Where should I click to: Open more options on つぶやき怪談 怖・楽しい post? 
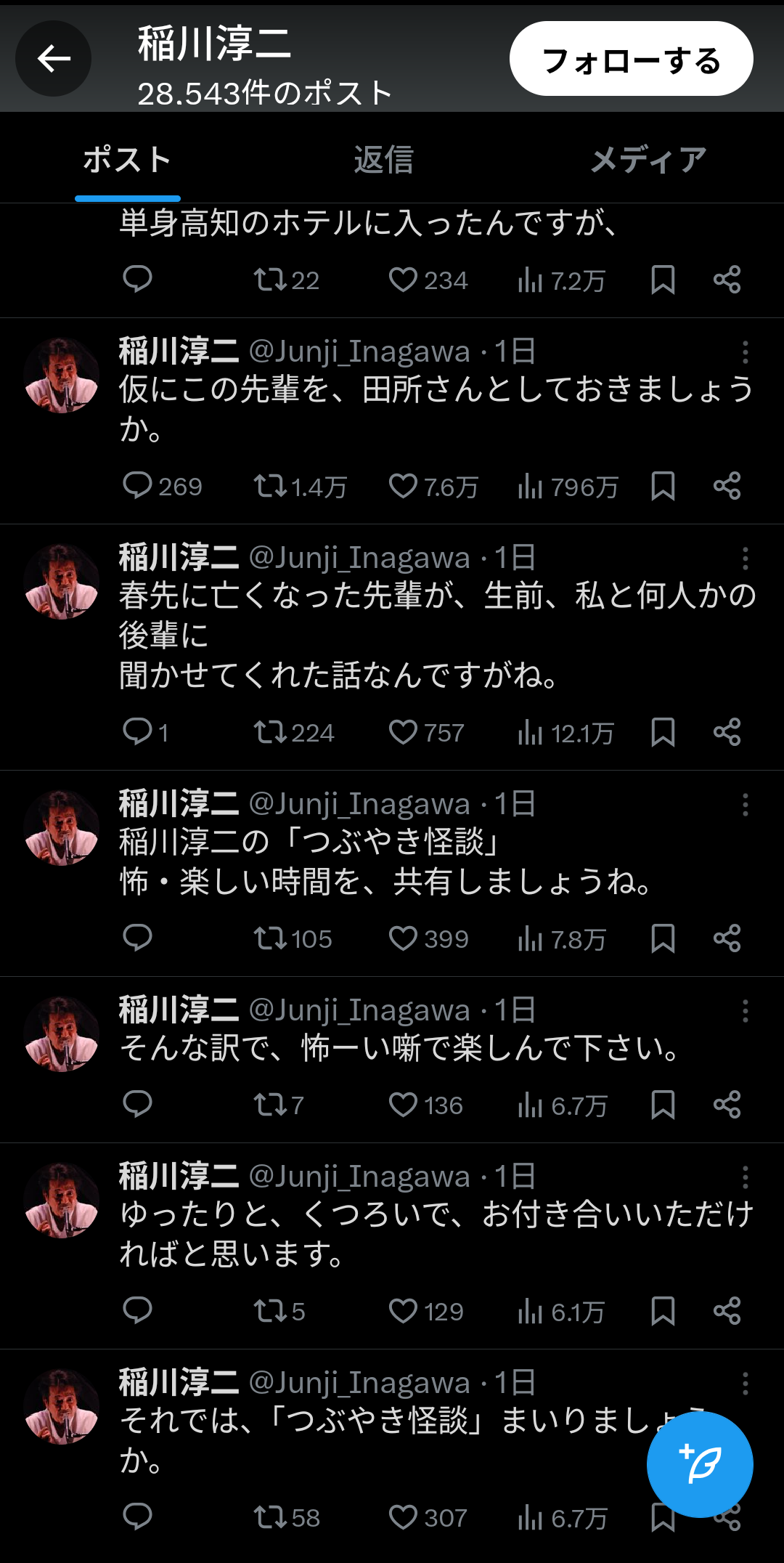(745, 805)
